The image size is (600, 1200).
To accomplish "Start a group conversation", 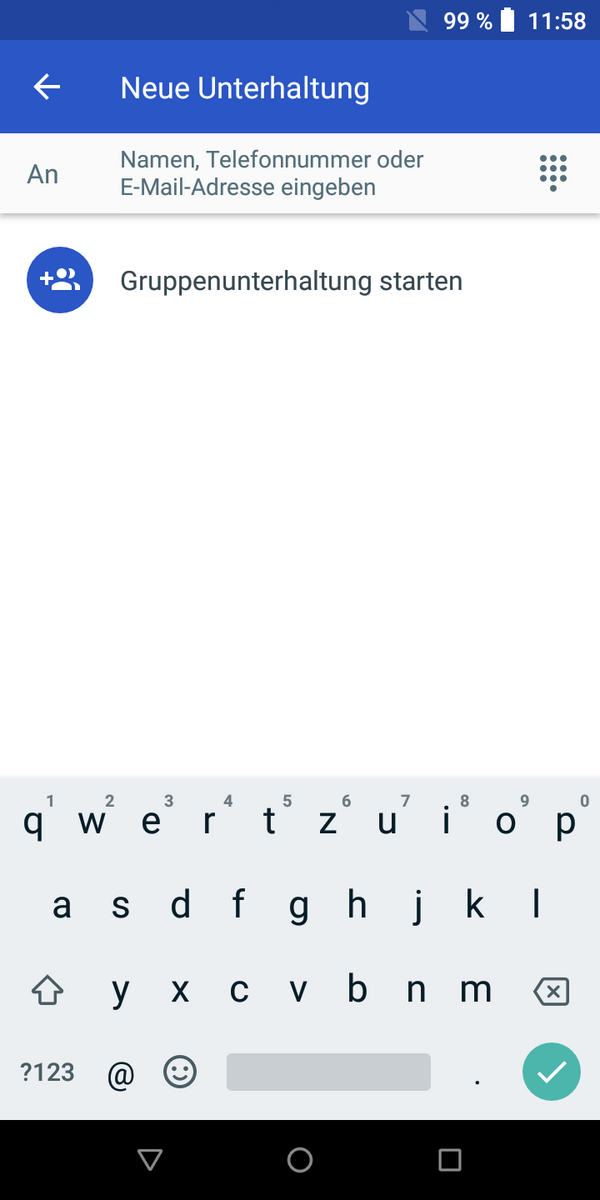I will 300,280.
